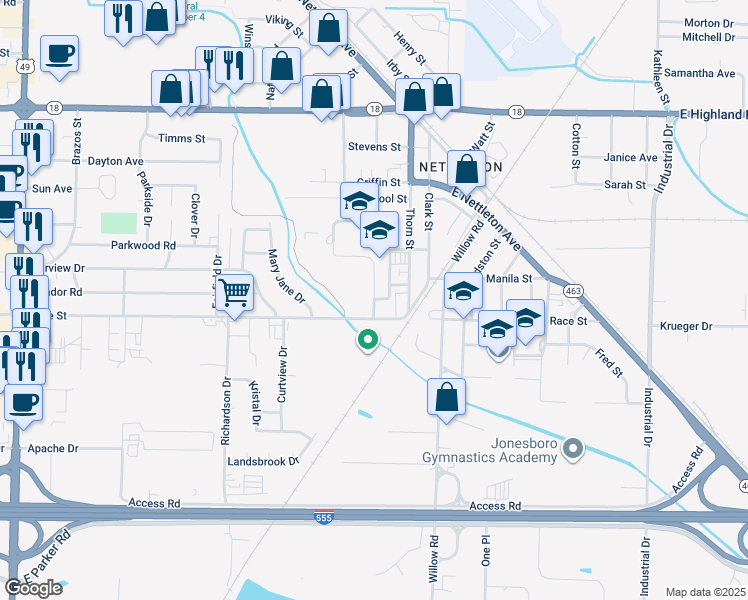Open the shopping bag marker beside Jonesboro Gymnastics Academy
The image size is (748, 600).
[x=446, y=396]
